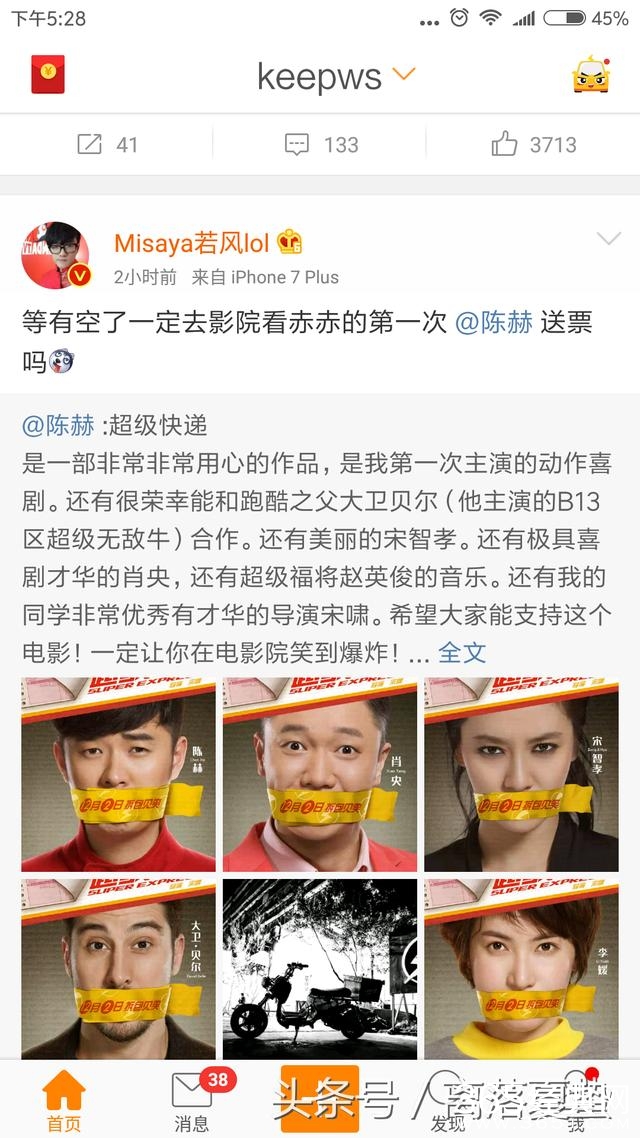Open the username Misaya若风lol
Image resolution: width=640 pixels, height=1138 pixels.
click(x=191, y=243)
